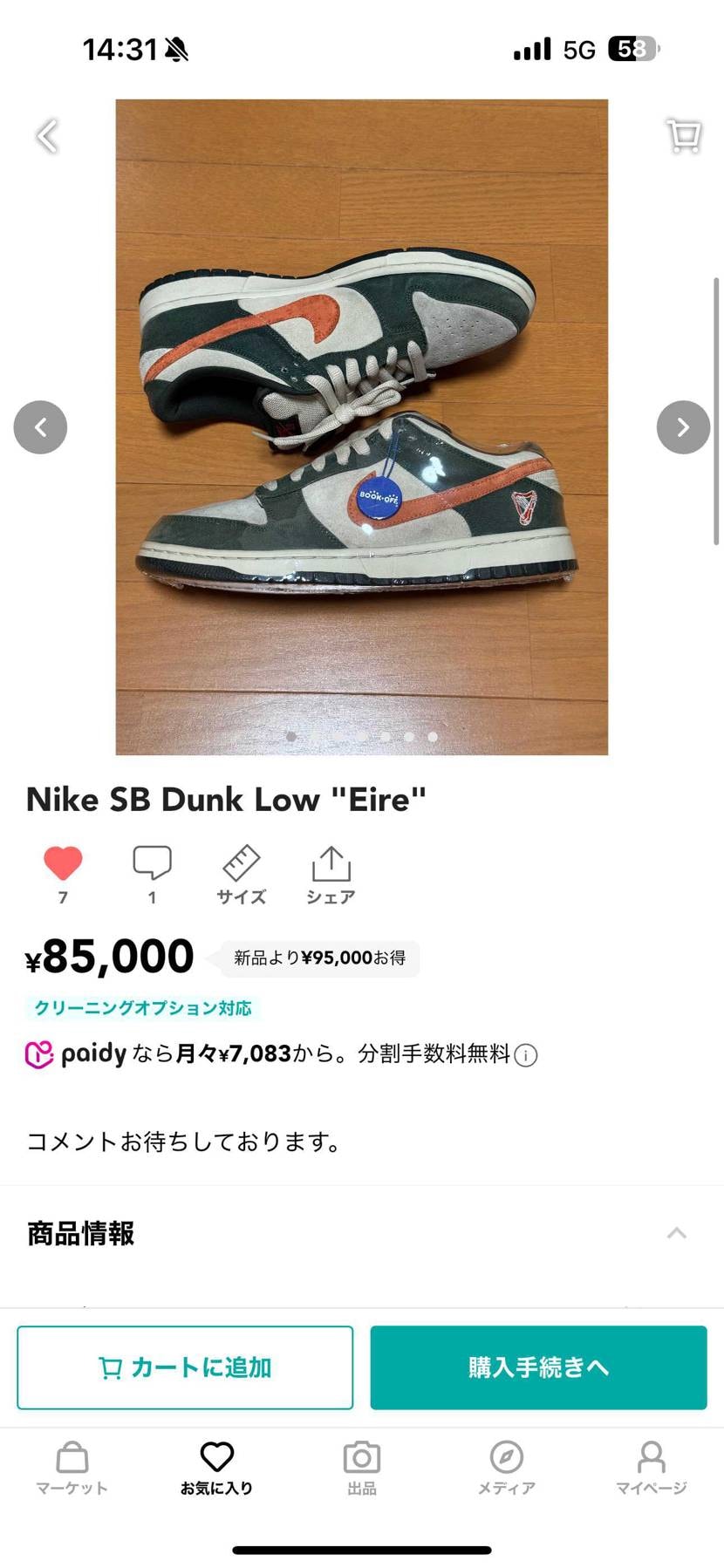The height and width of the screenshot is (1568, 724).
Task: Add item with カートに追加 button
Action: click(185, 1367)
